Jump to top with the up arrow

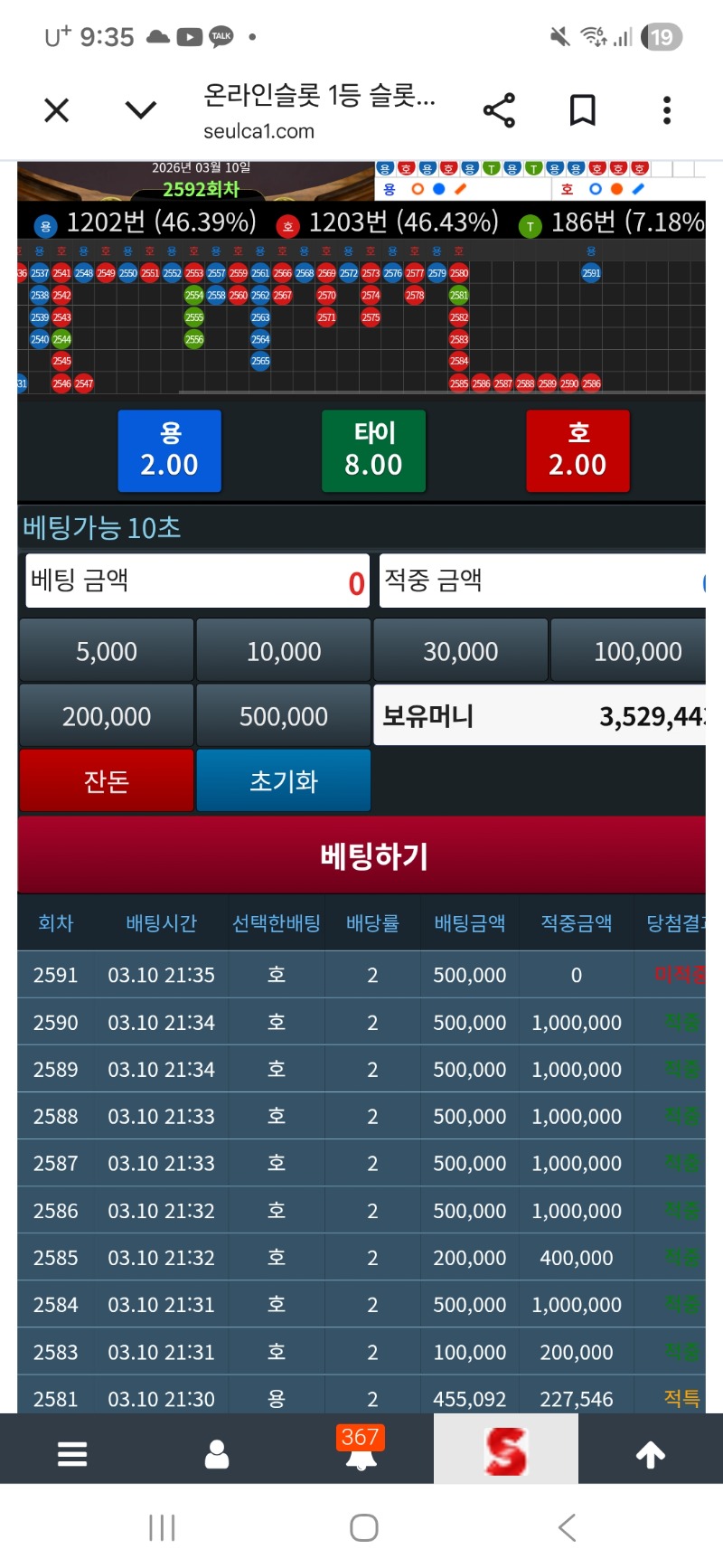pyautogui.click(x=651, y=1454)
